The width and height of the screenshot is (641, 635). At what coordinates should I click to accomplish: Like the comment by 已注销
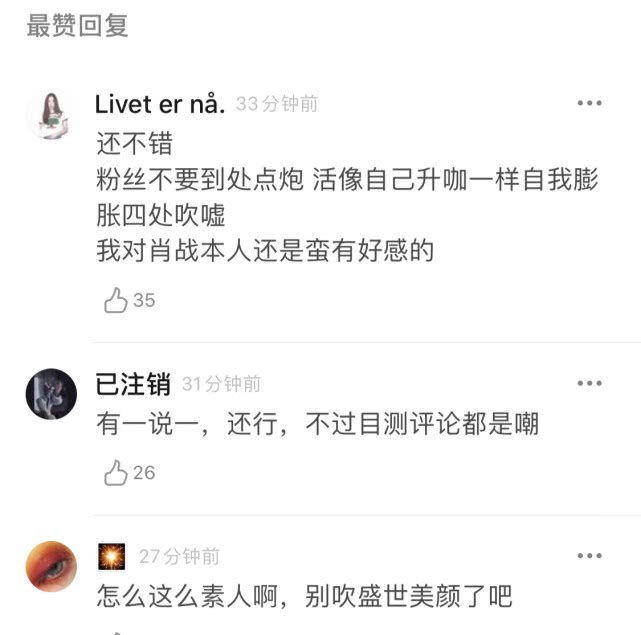pos(117,472)
